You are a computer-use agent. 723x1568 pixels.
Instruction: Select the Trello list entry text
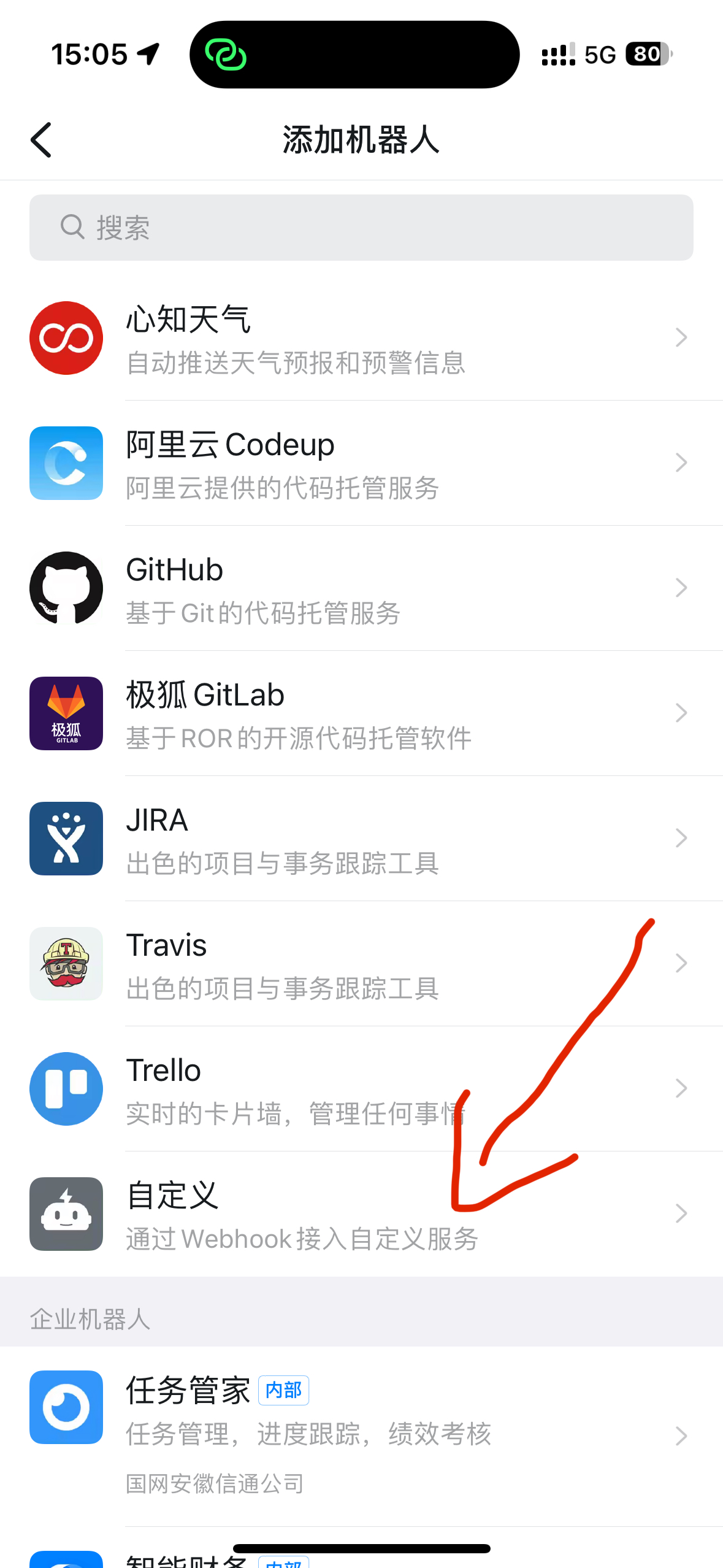pos(163,1069)
